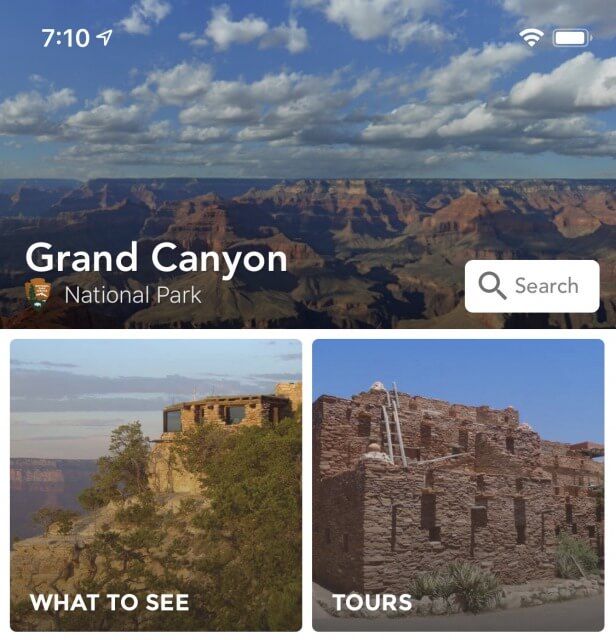Open the Tours card

click(458, 485)
